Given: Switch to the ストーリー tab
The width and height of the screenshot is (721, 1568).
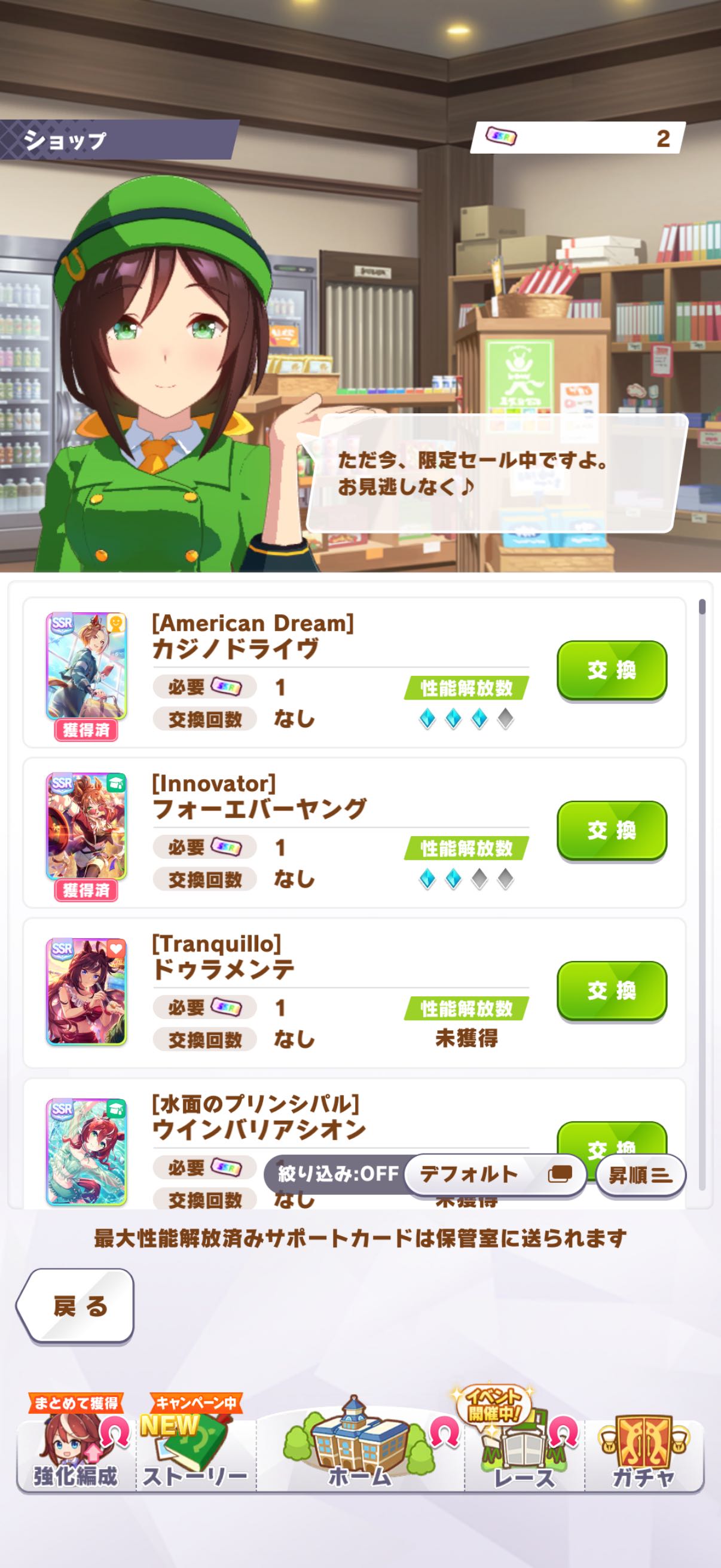Looking at the screenshot, I should (x=195, y=1455).
